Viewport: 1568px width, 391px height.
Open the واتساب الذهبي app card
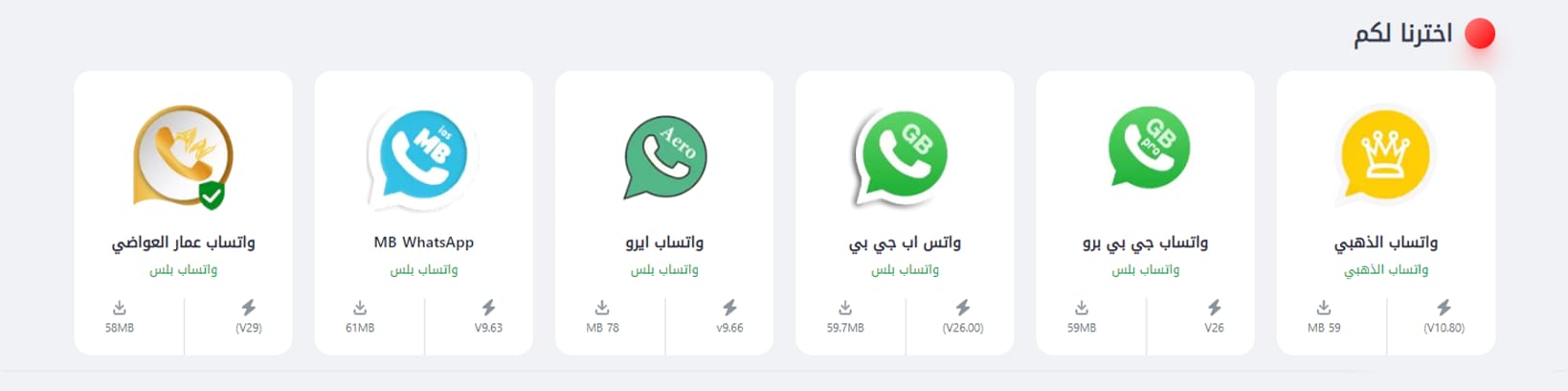[x=1385, y=242]
